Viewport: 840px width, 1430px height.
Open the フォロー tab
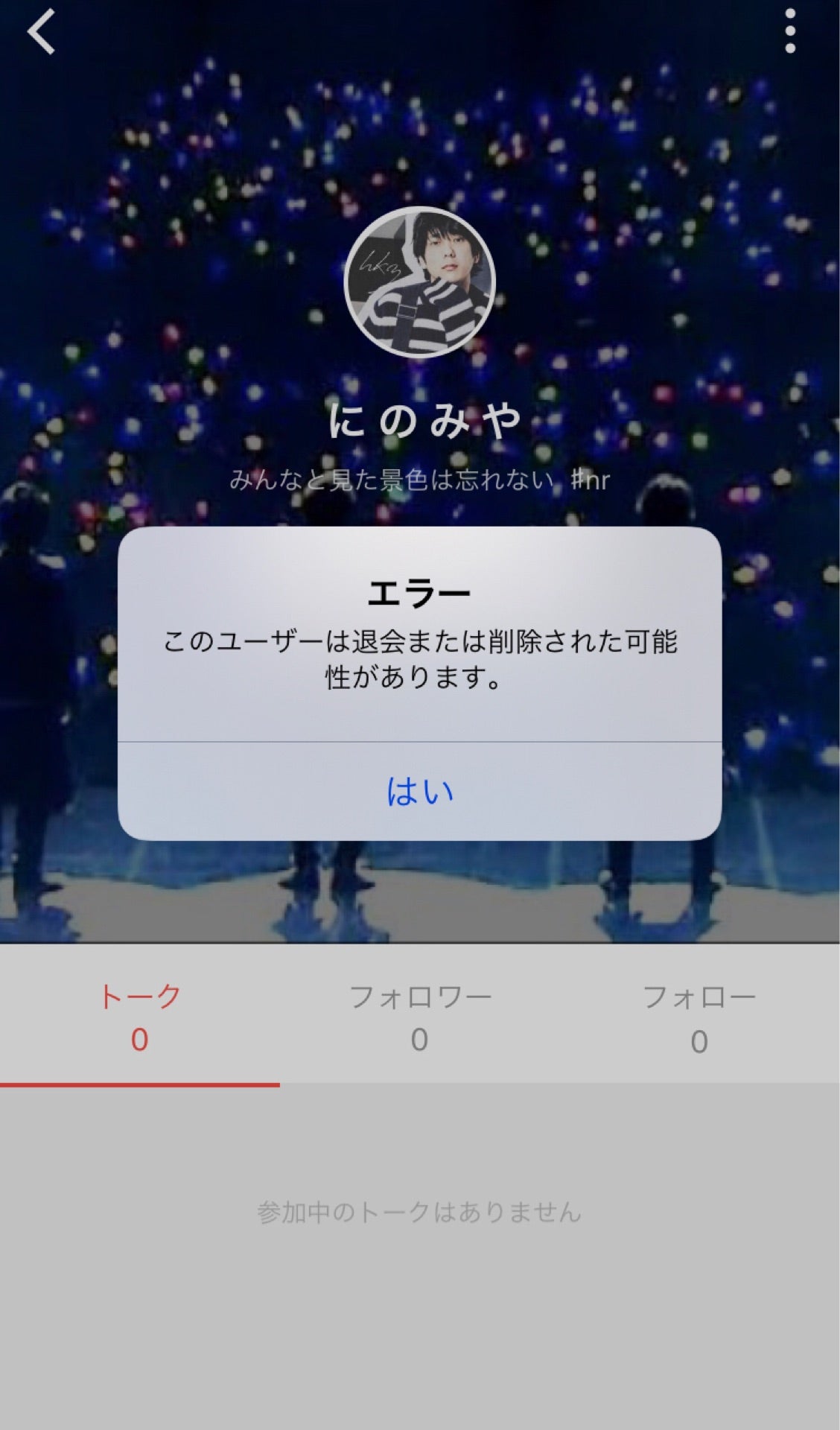click(x=699, y=994)
